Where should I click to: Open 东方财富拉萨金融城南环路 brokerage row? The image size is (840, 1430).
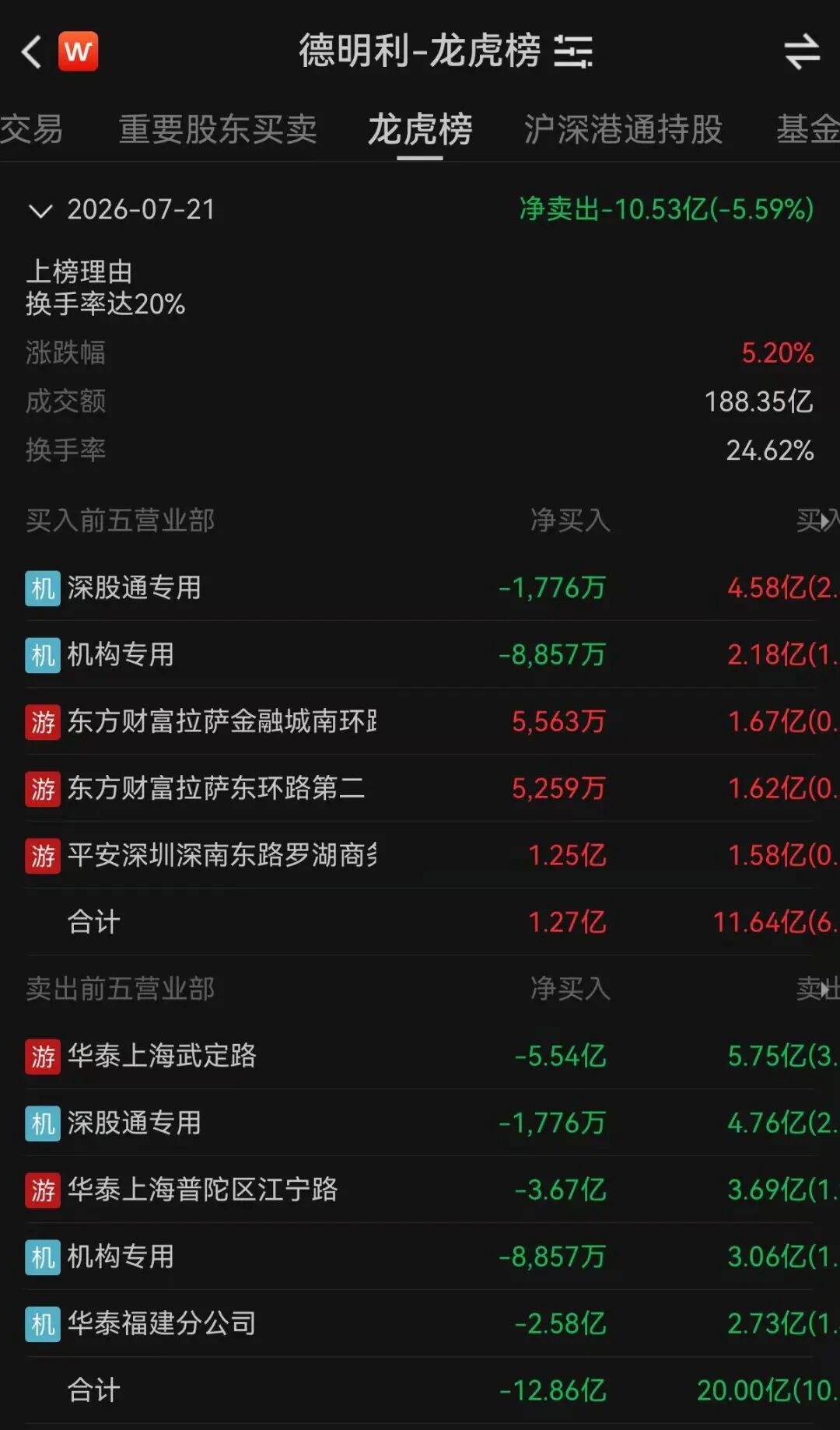(x=420, y=721)
